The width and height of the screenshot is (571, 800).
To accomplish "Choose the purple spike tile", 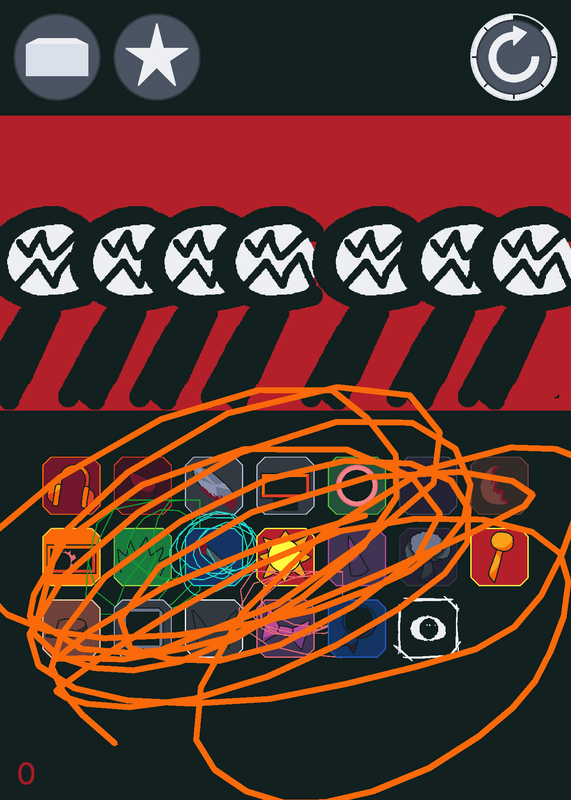I will tap(357, 557).
